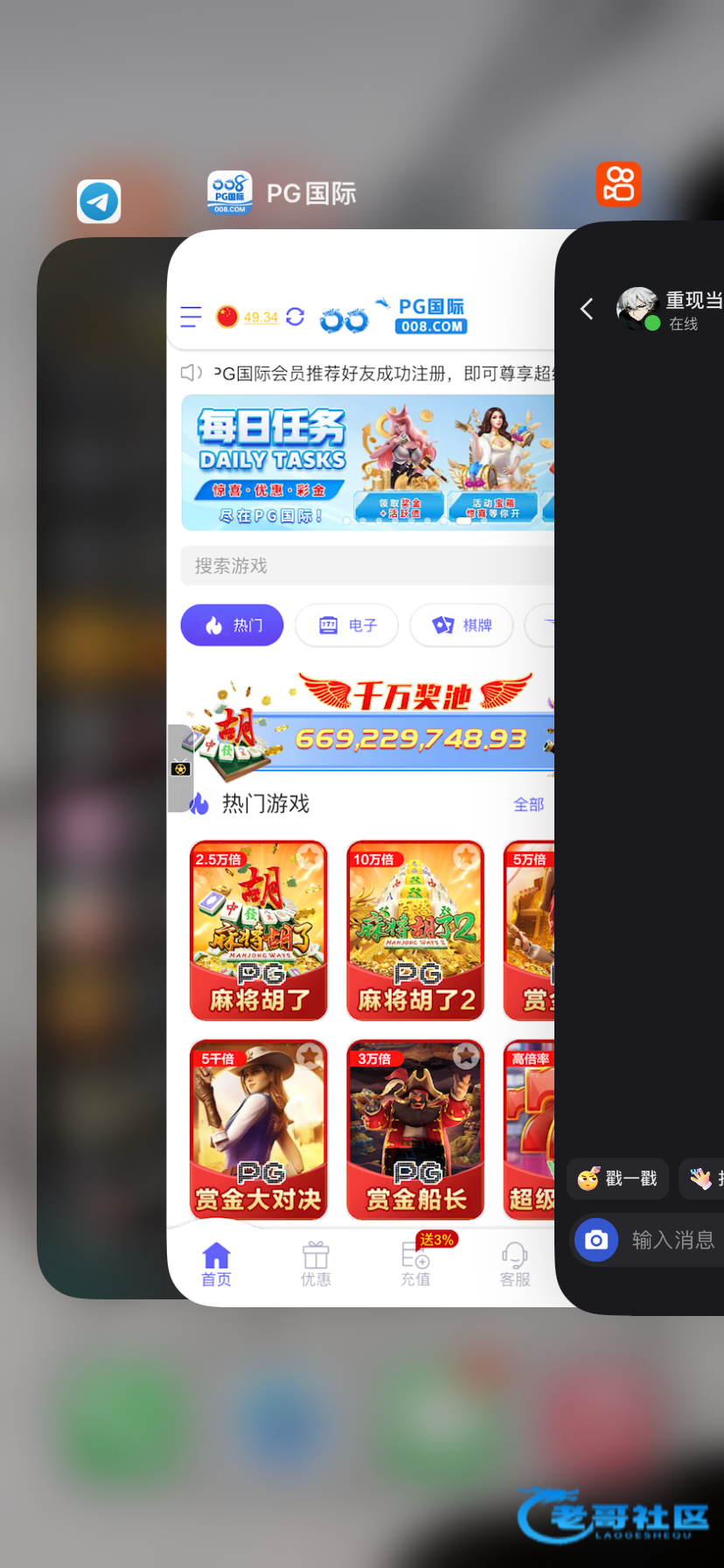Switch to the PG国际 app card
The image size is (724, 1568).
tap(360, 770)
